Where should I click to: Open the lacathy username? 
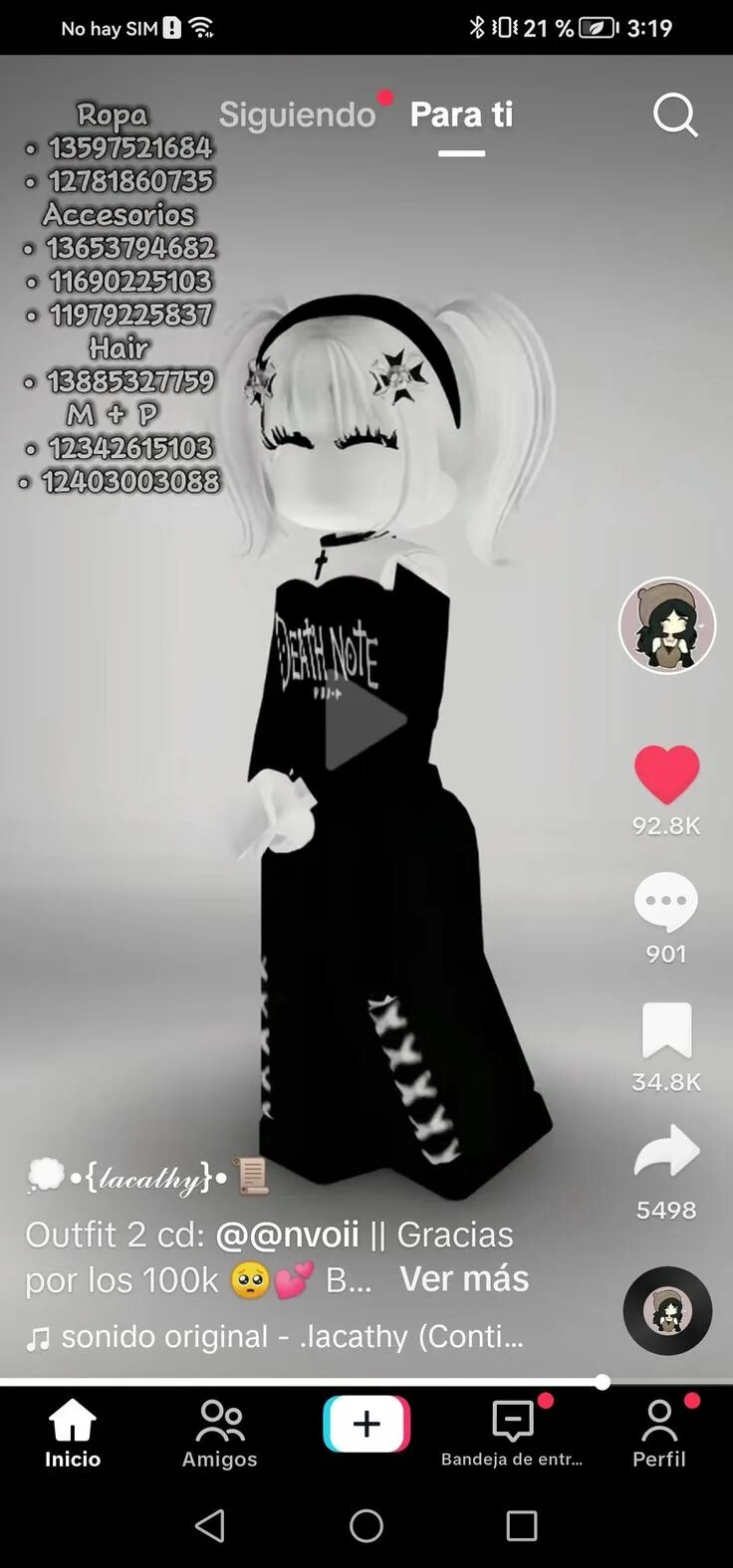(149, 1178)
